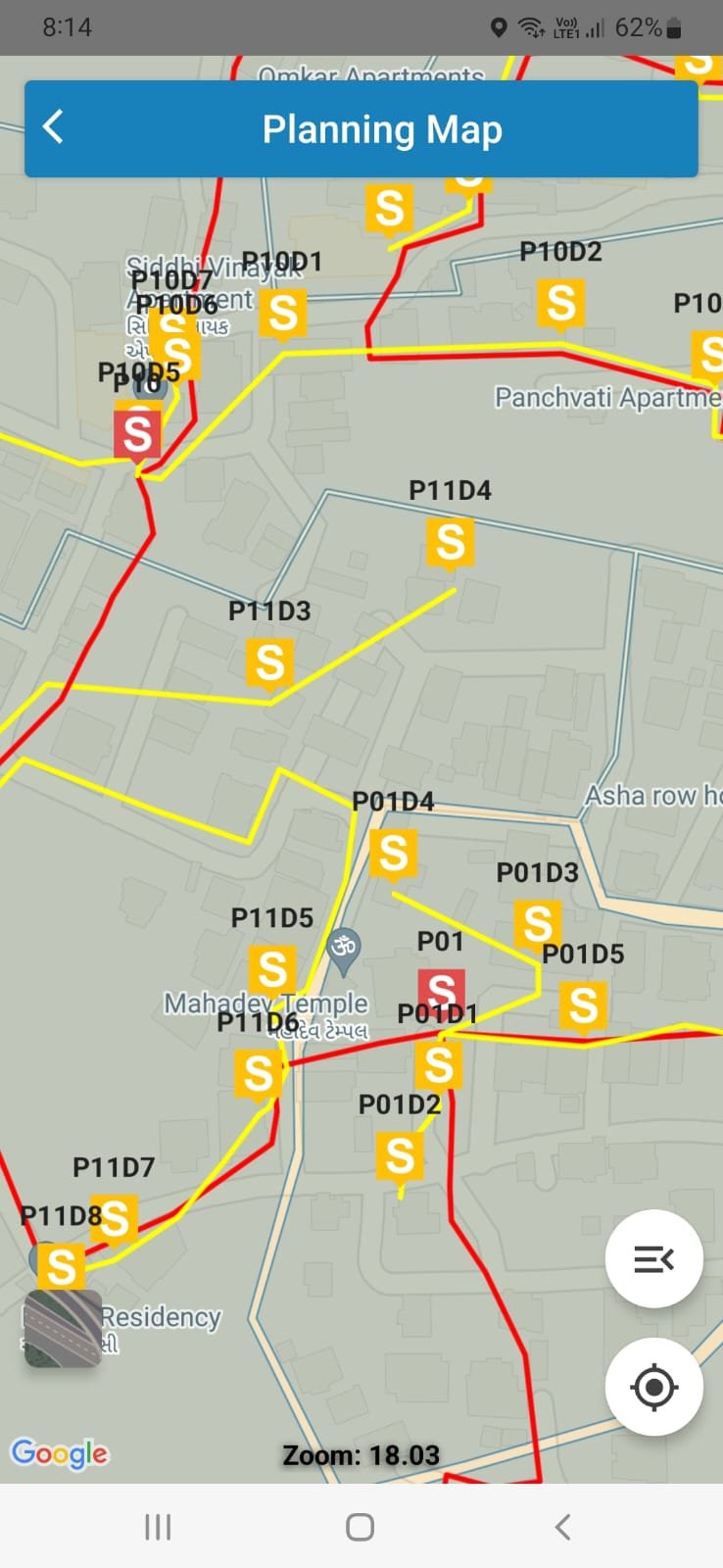Open the collapse list floating button
The width and height of the screenshot is (723, 1568).
coord(653,1258)
